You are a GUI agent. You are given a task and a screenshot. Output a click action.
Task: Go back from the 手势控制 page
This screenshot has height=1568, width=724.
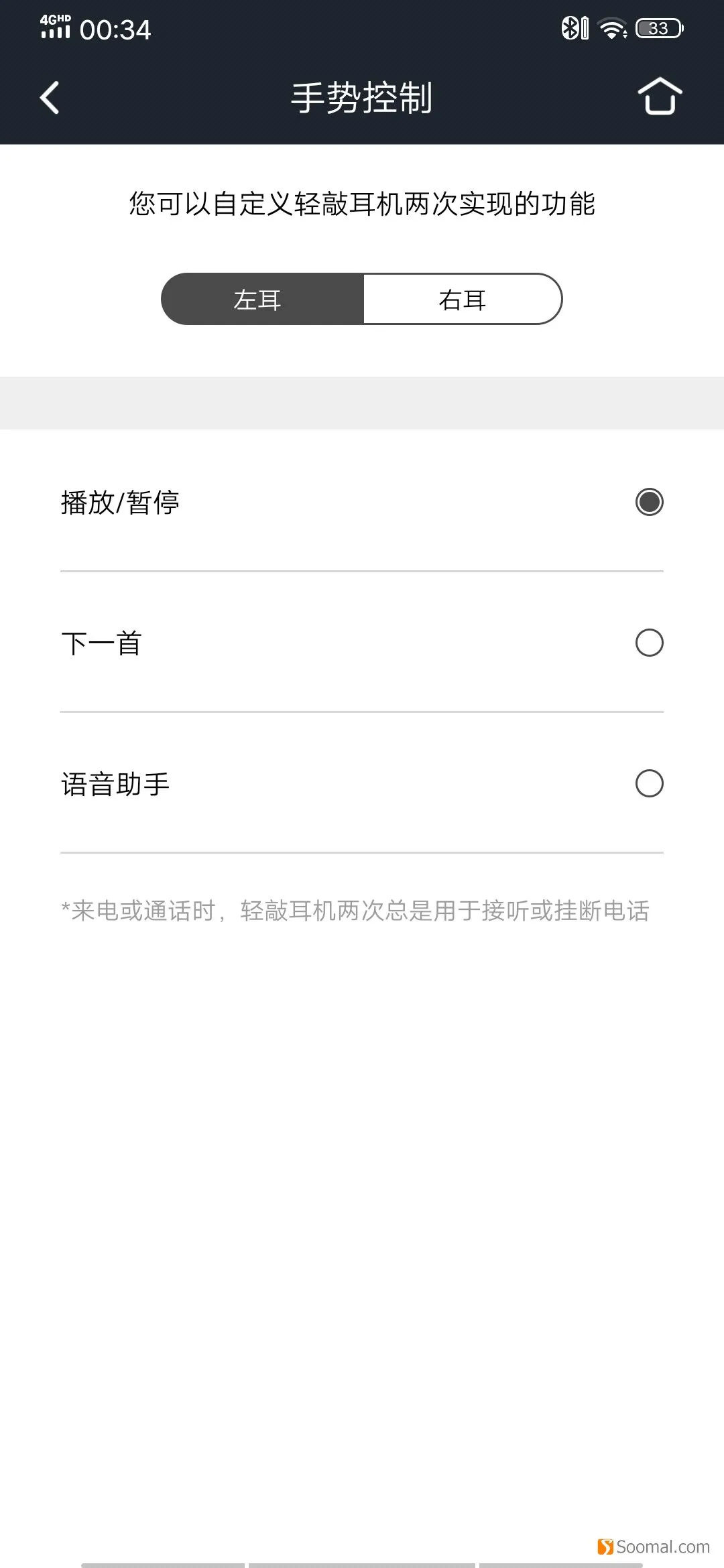tap(50, 98)
